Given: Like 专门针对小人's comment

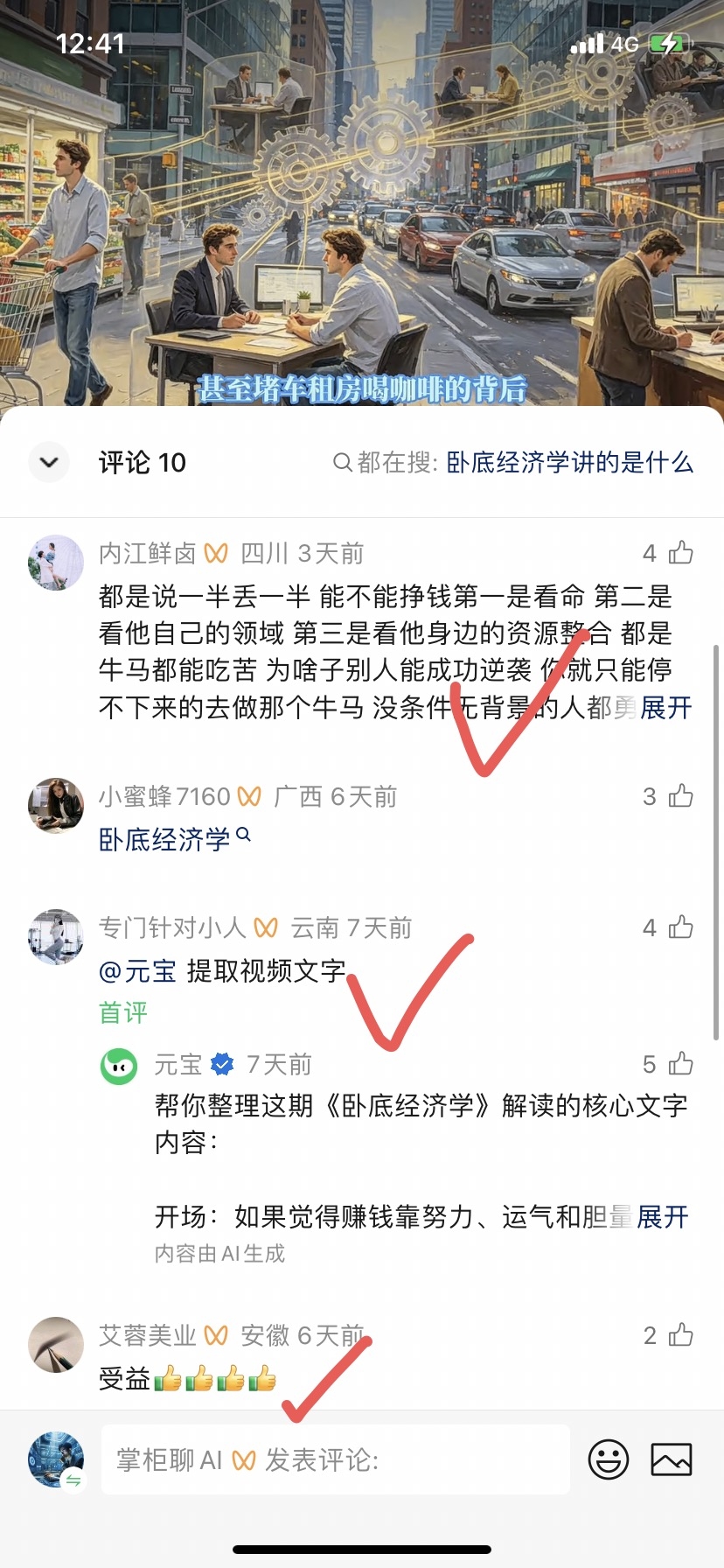Looking at the screenshot, I should pos(680,927).
